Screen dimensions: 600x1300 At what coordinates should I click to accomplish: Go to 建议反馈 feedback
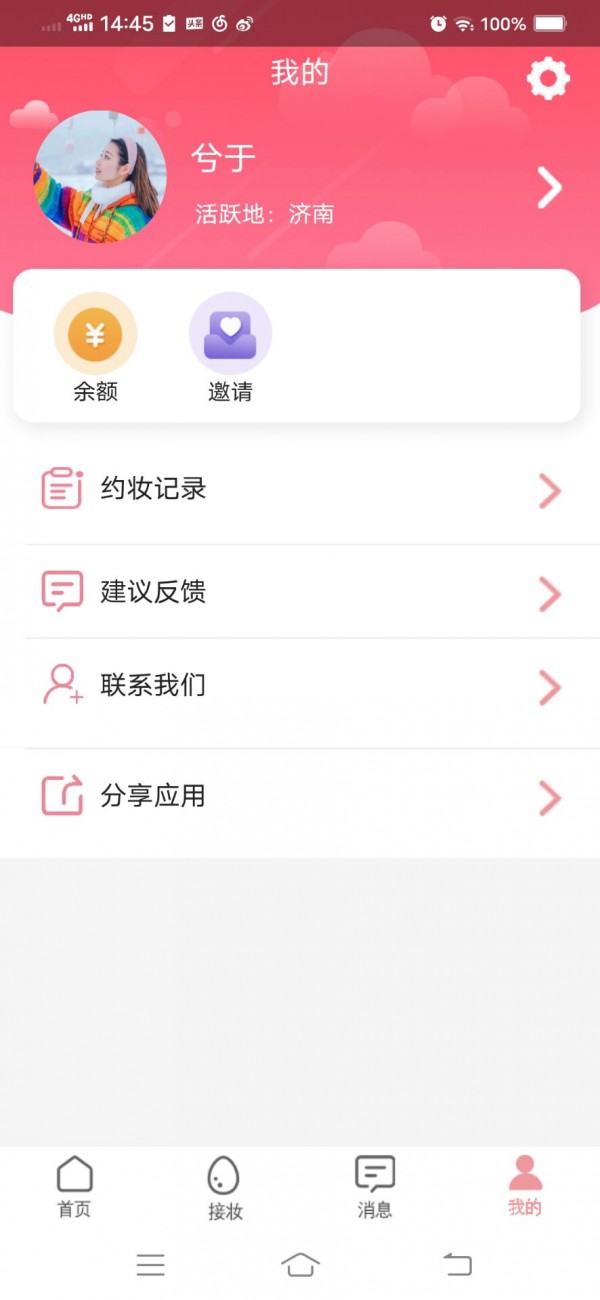tap(300, 592)
